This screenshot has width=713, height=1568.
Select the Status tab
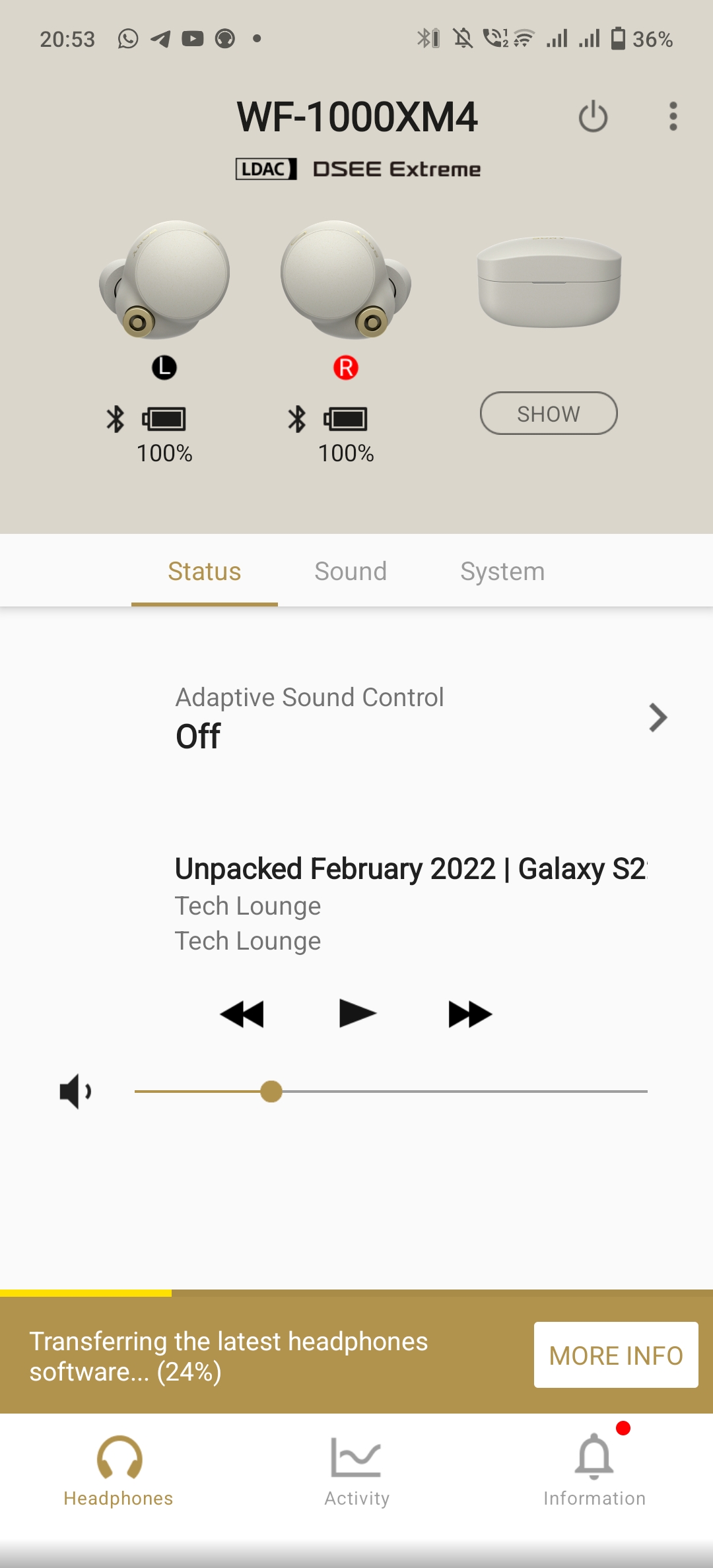click(205, 572)
